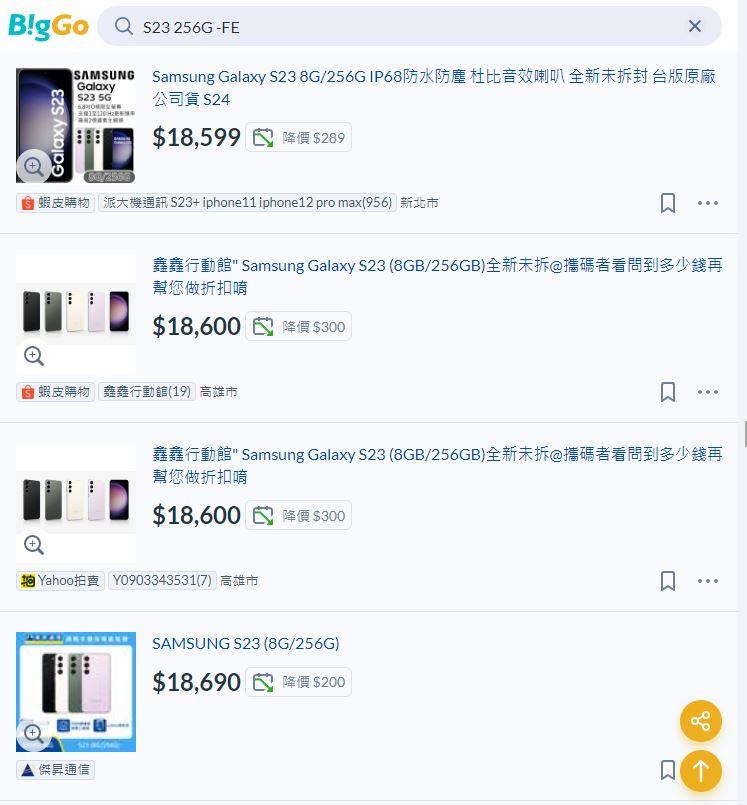Jump back to top with the arrow button

tap(700, 771)
